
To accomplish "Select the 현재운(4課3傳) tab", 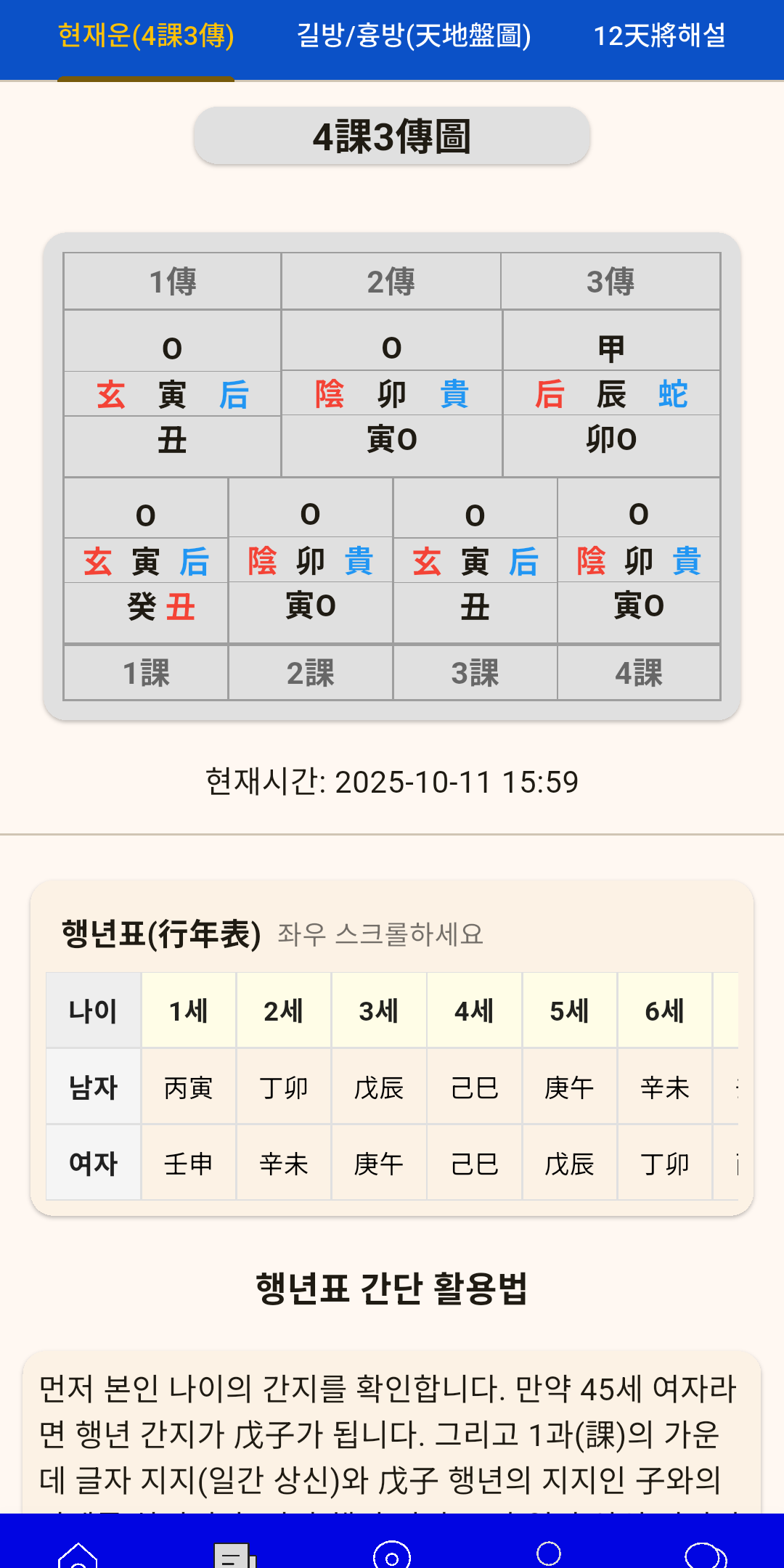I will (x=146, y=36).
